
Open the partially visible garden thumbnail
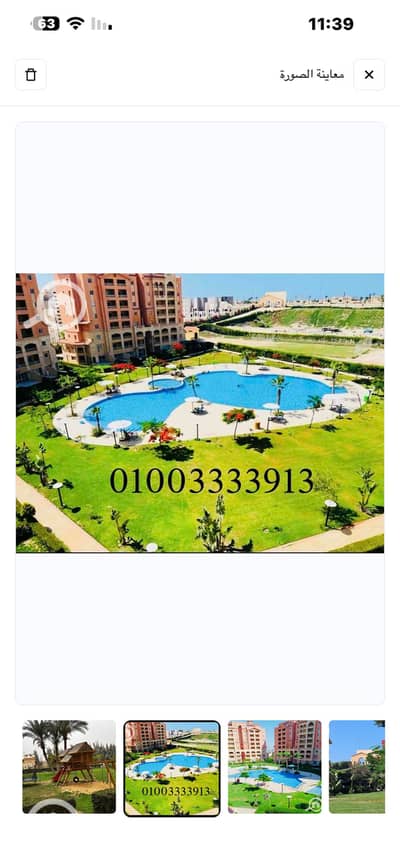pos(357,767)
